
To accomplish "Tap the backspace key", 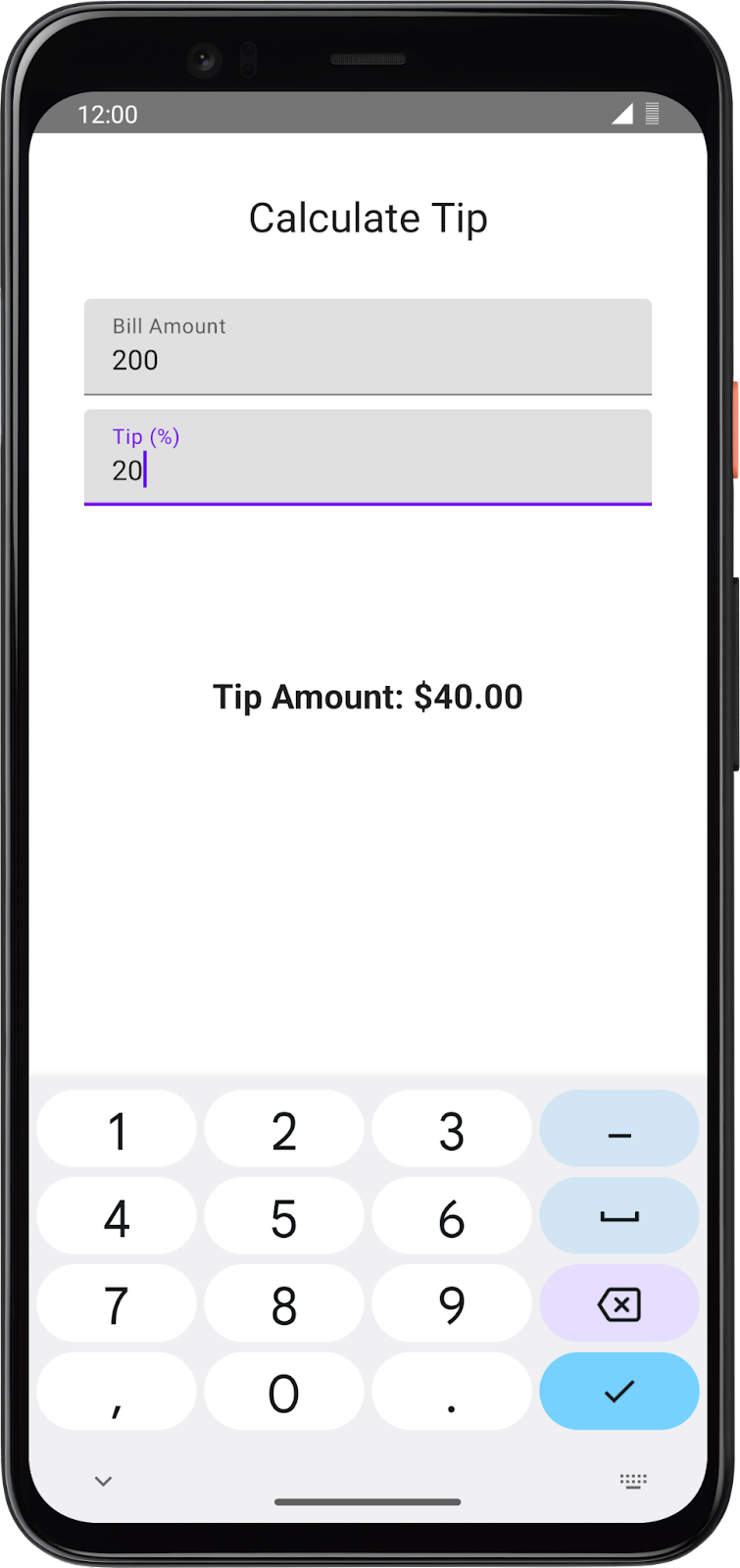I will click(x=618, y=1304).
